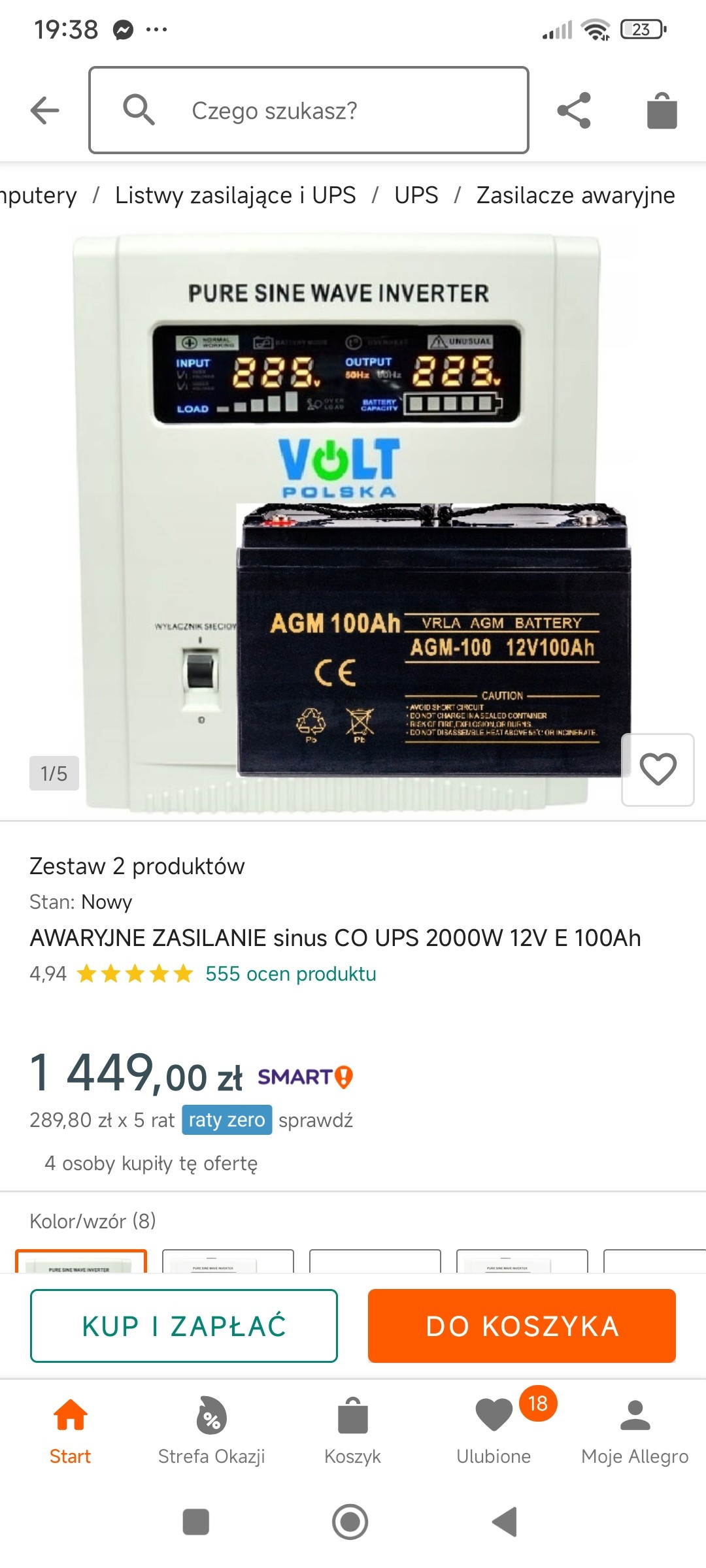Open the Strefa Okazji tab
706x1568 pixels.
[x=211, y=1431]
